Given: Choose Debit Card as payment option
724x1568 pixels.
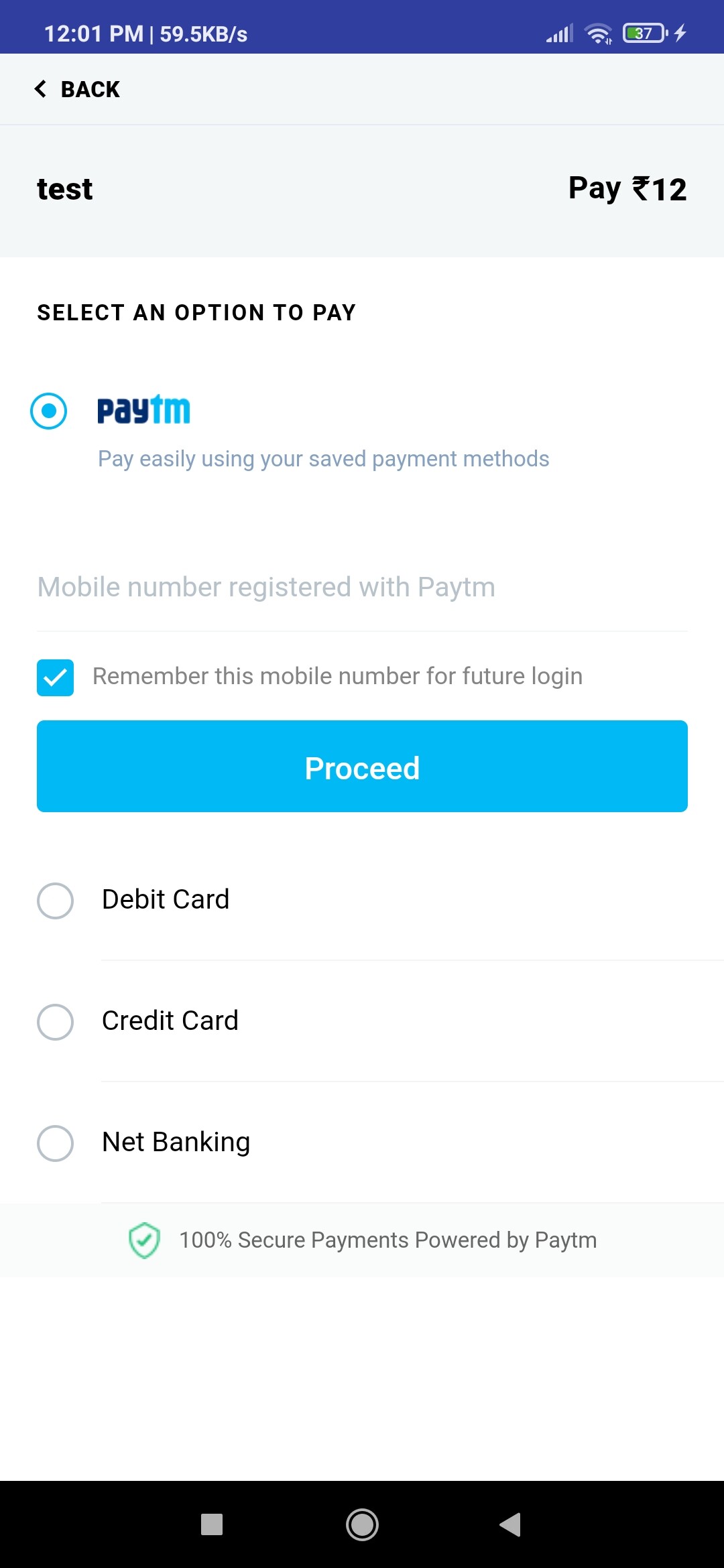Looking at the screenshot, I should tap(56, 900).
